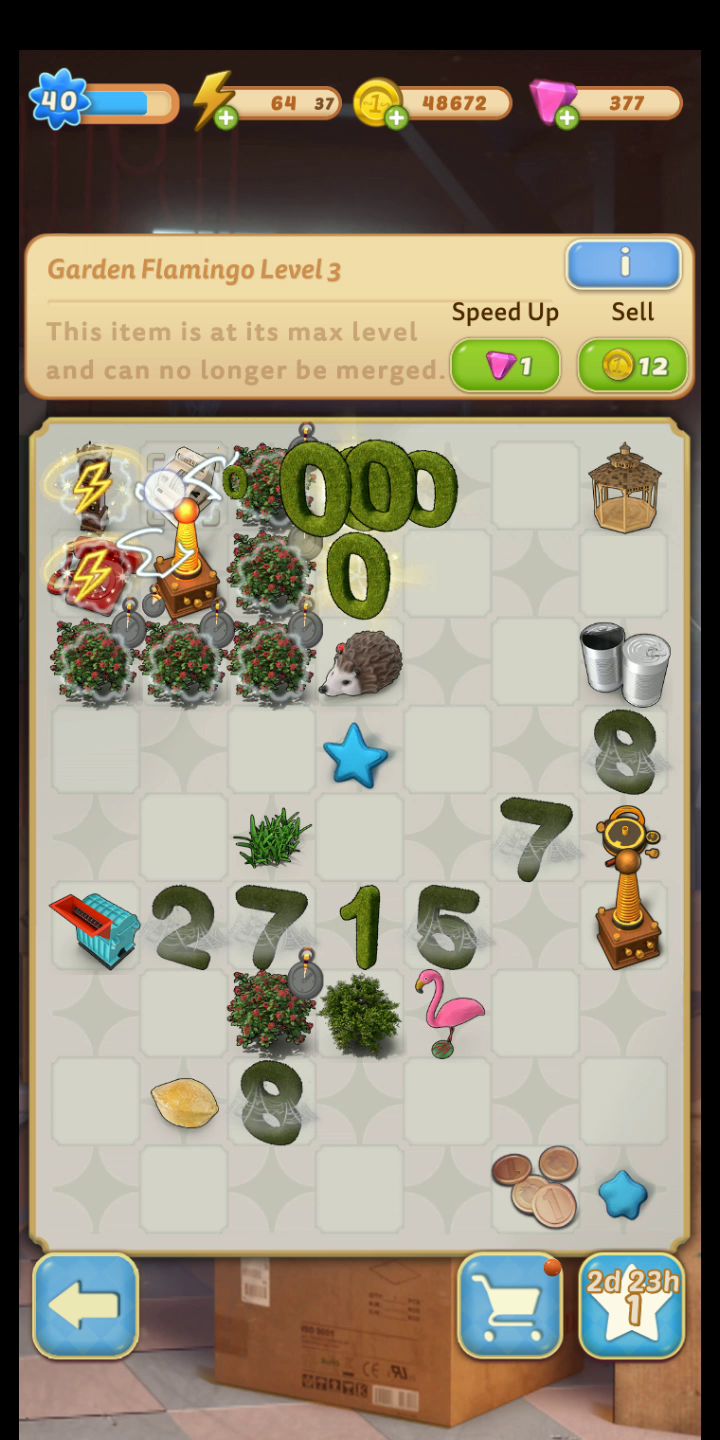Open the level 40 badge
720x1440 pixels.
coord(59,100)
